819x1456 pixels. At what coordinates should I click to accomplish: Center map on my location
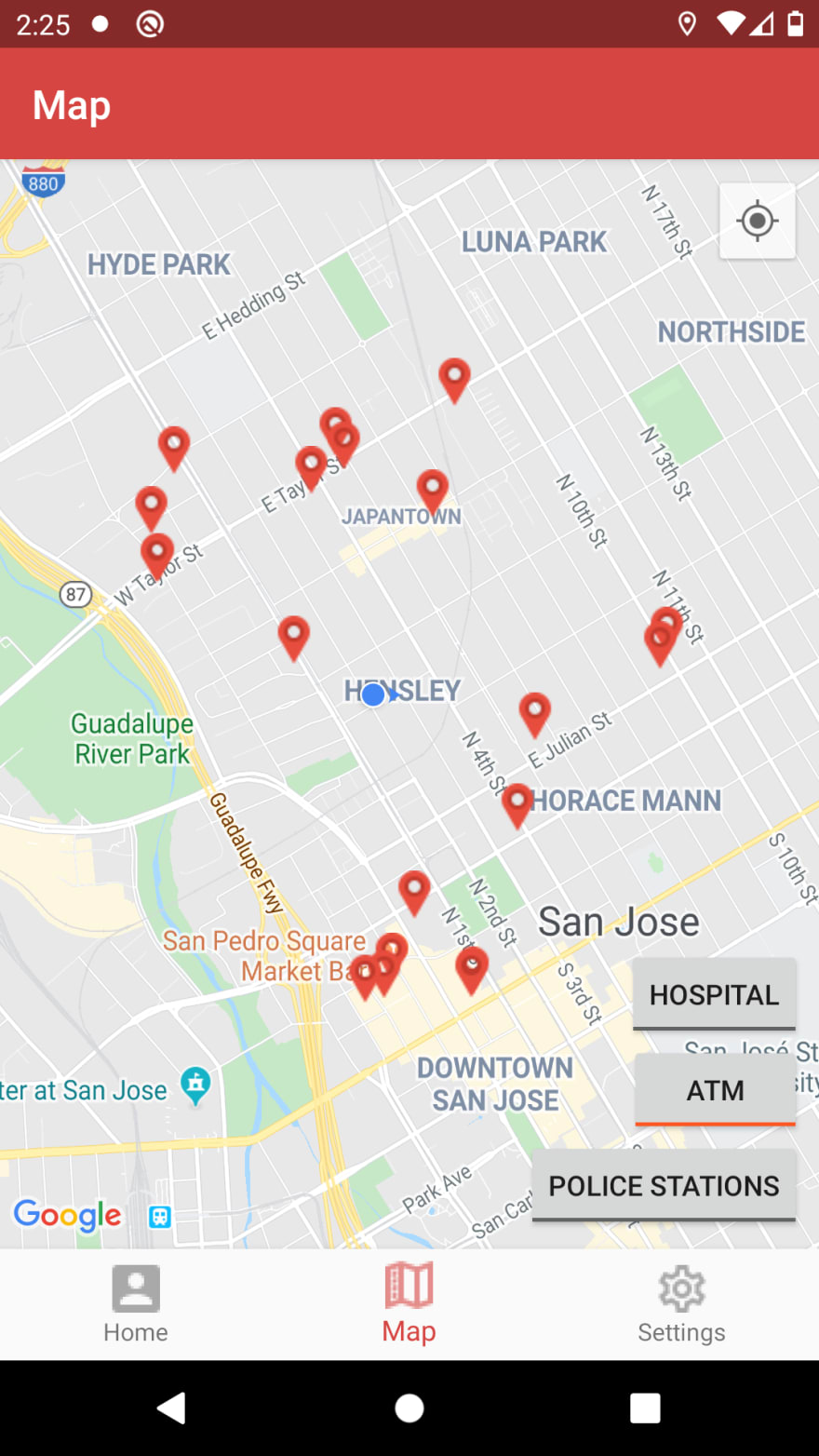pos(757,222)
